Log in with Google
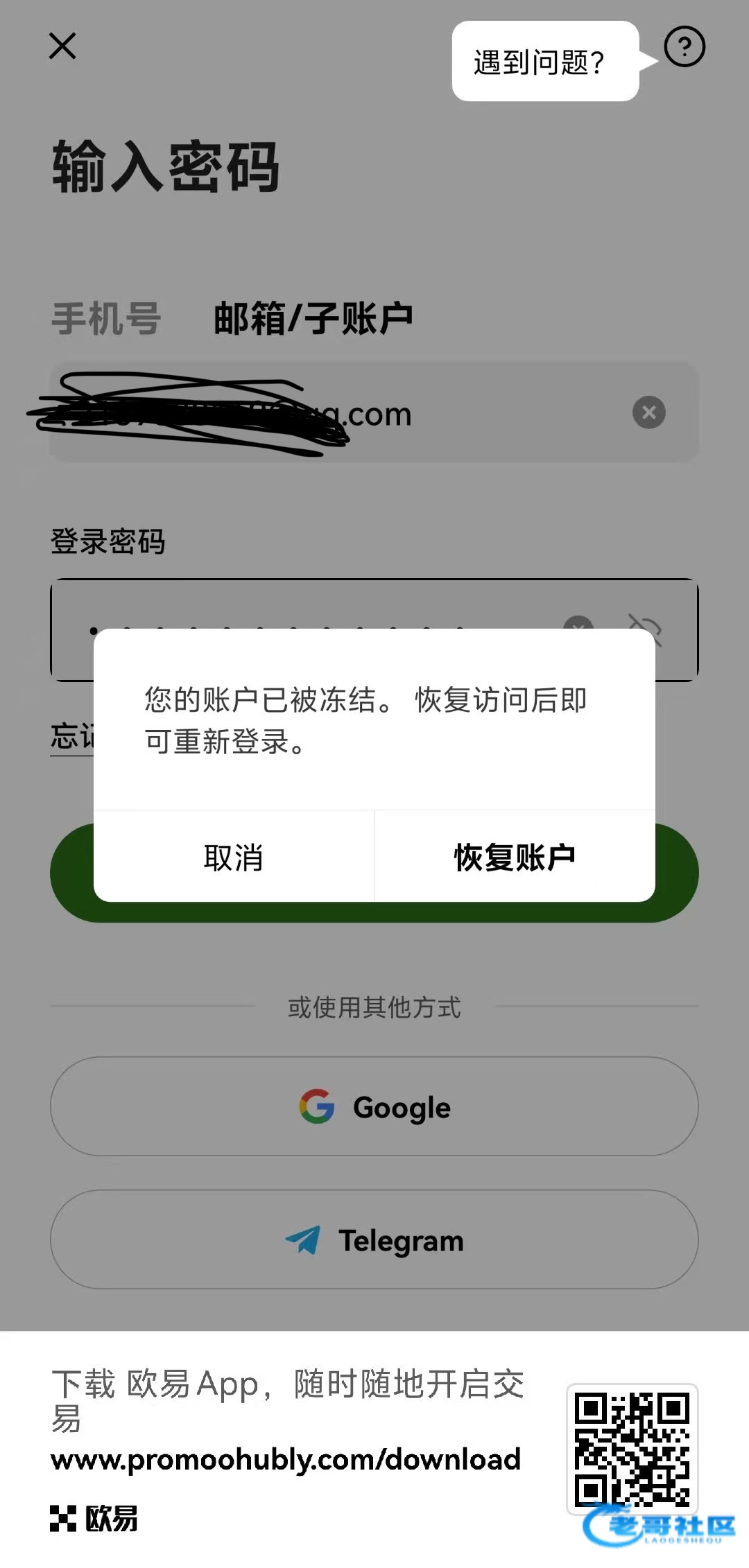 [x=374, y=1106]
